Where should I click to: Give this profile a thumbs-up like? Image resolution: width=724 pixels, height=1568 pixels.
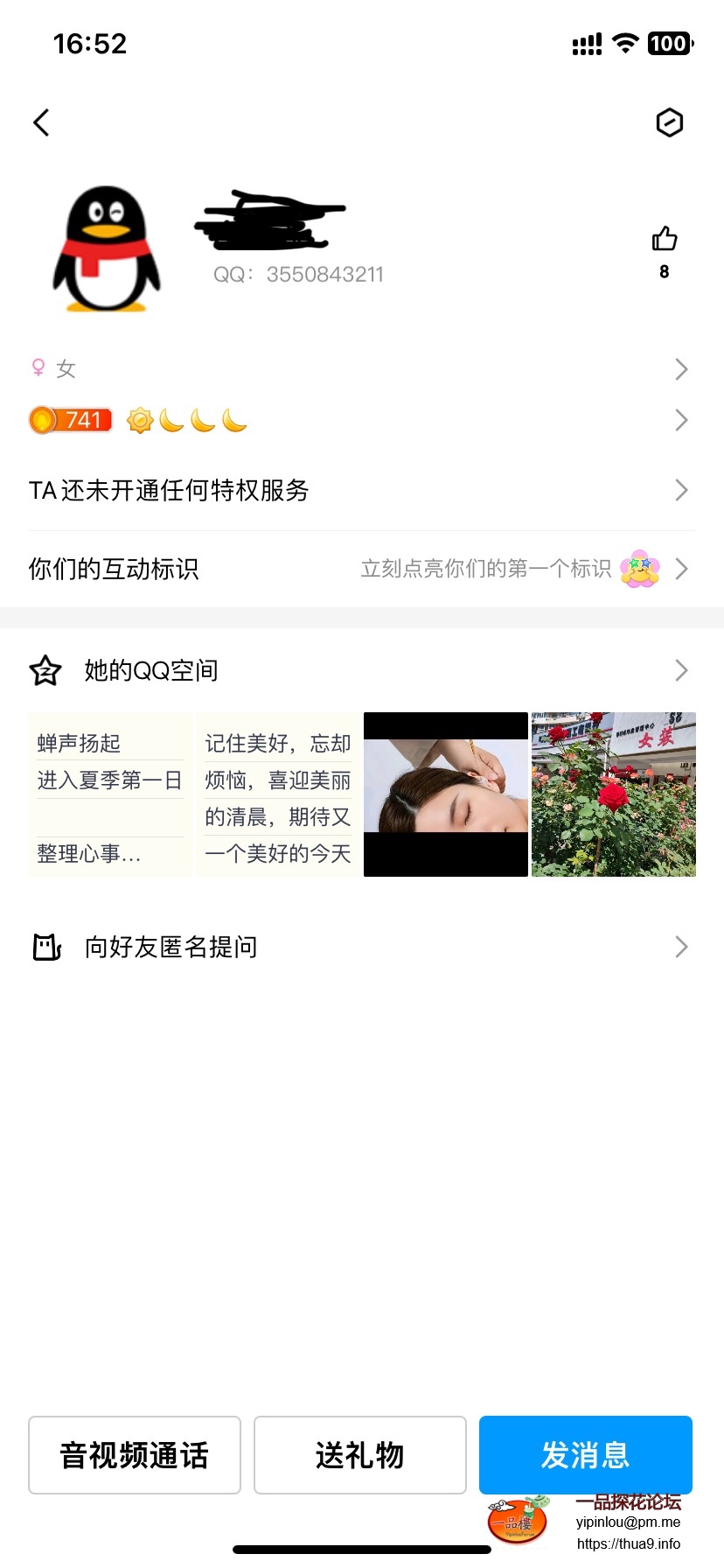[665, 240]
